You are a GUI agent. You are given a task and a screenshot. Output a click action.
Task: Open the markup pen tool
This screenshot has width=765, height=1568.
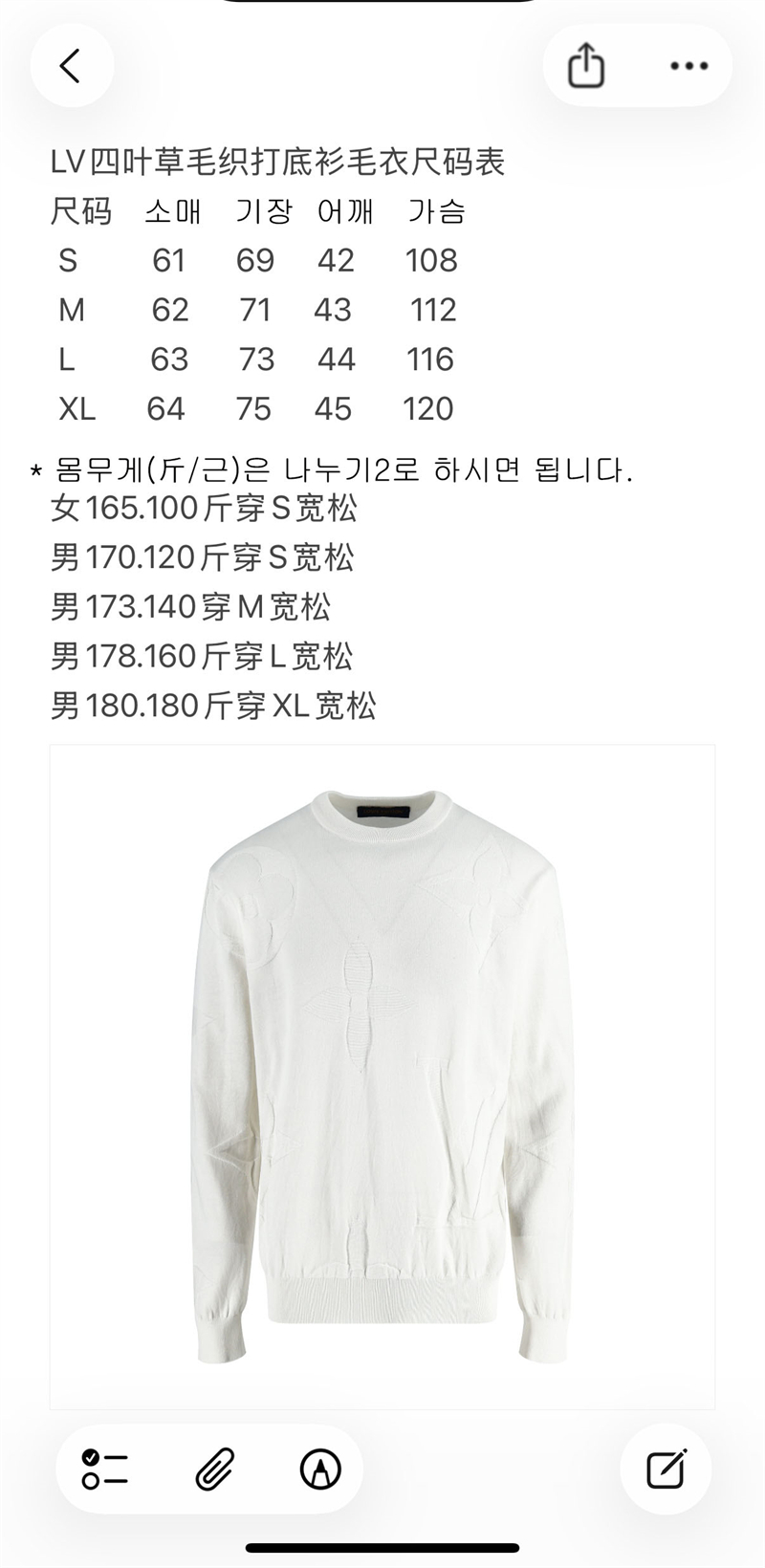pos(320,1470)
